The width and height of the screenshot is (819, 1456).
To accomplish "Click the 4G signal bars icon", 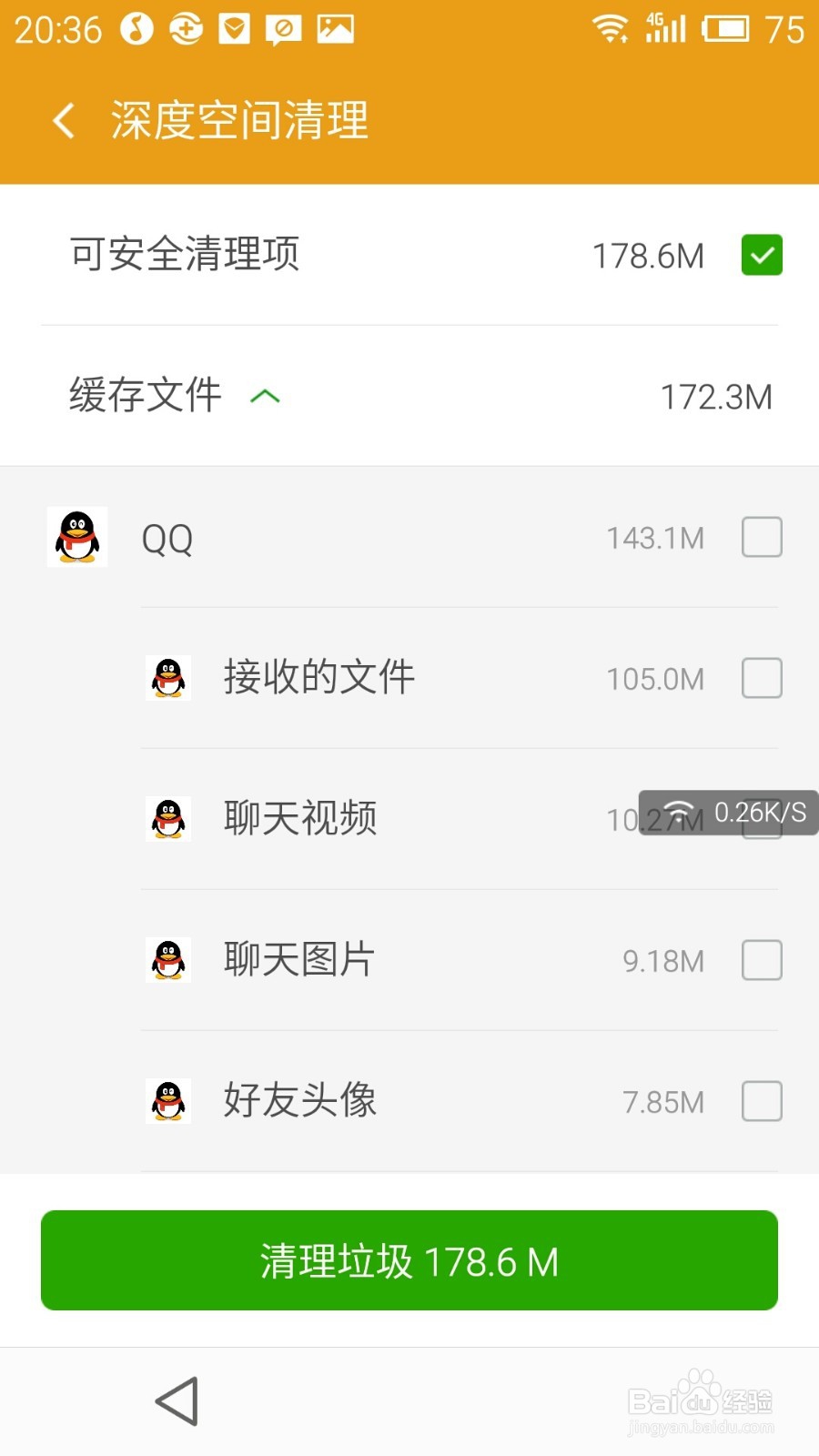I will click(663, 27).
